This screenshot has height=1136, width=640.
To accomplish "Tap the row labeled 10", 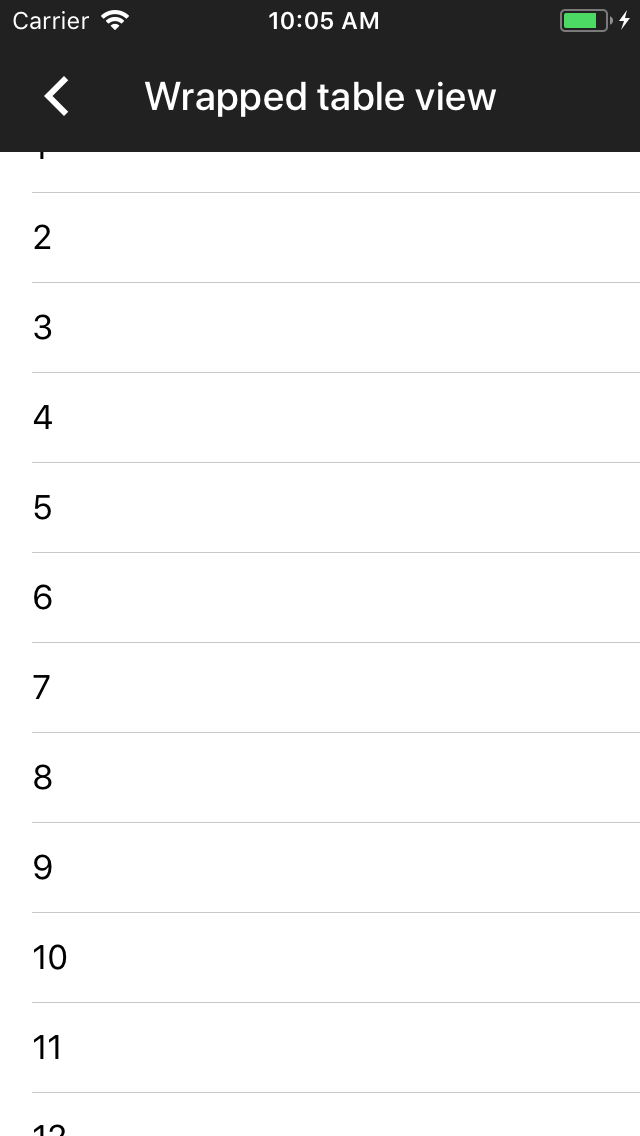I will click(320, 958).
